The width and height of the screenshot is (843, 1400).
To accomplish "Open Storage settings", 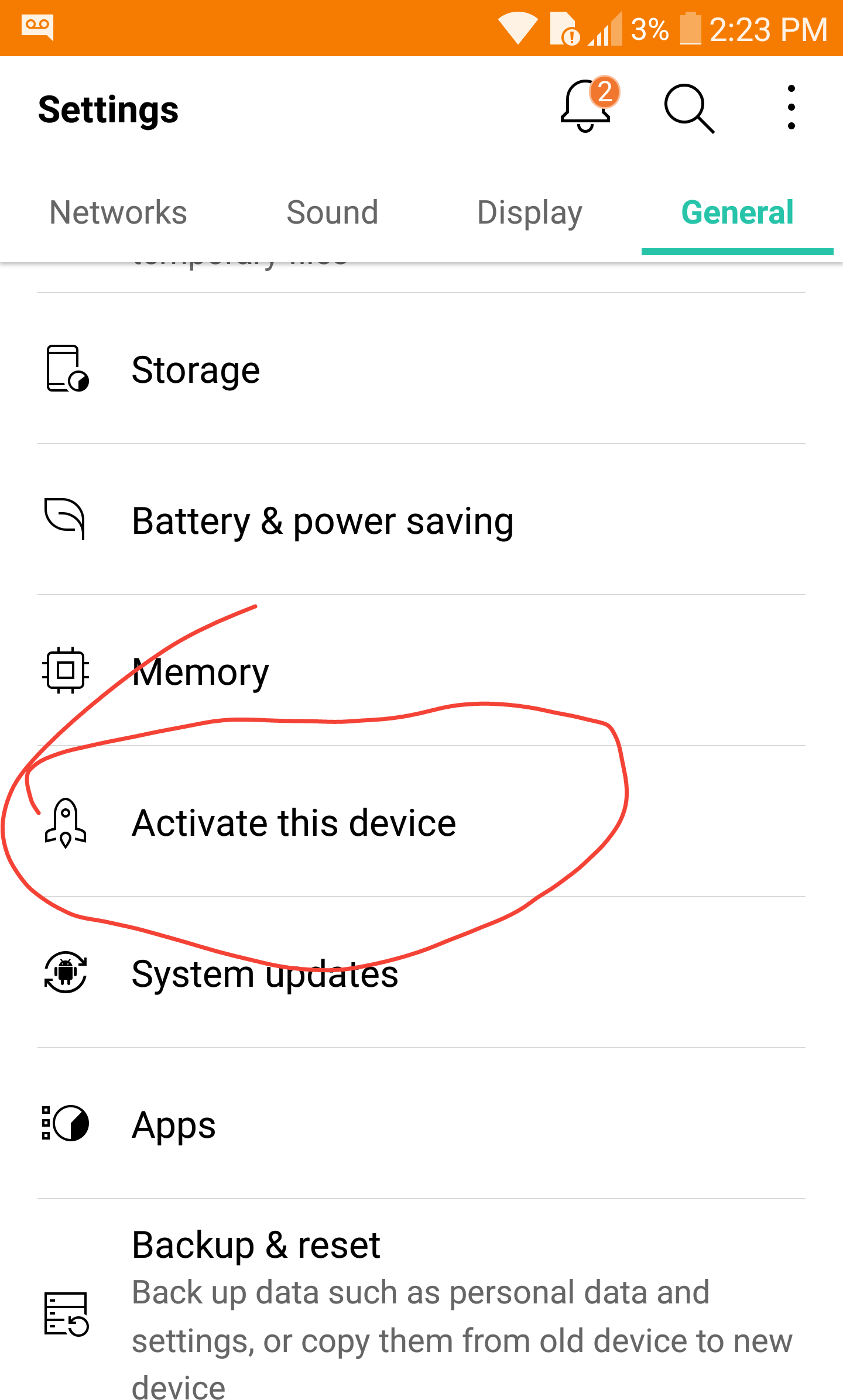I will pyautogui.click(x=196, y=370).
